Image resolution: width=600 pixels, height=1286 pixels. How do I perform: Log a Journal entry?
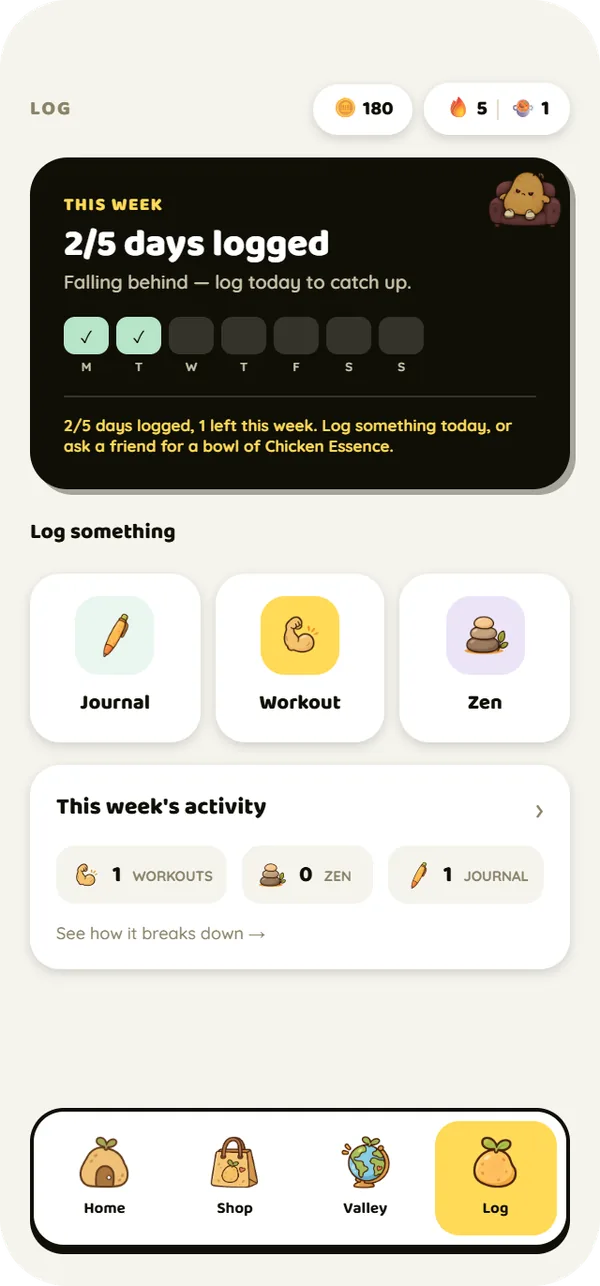[x=115, y=657]
